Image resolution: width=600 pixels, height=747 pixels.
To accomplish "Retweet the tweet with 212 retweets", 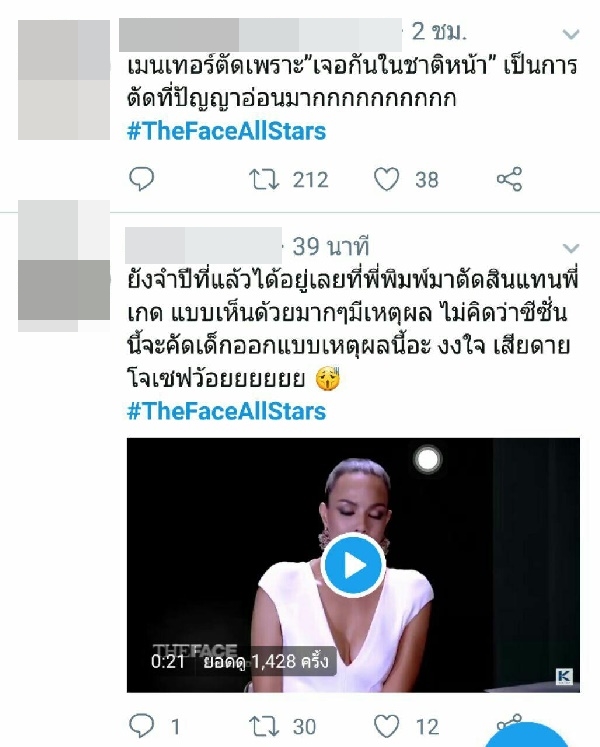I will point(264,180).
